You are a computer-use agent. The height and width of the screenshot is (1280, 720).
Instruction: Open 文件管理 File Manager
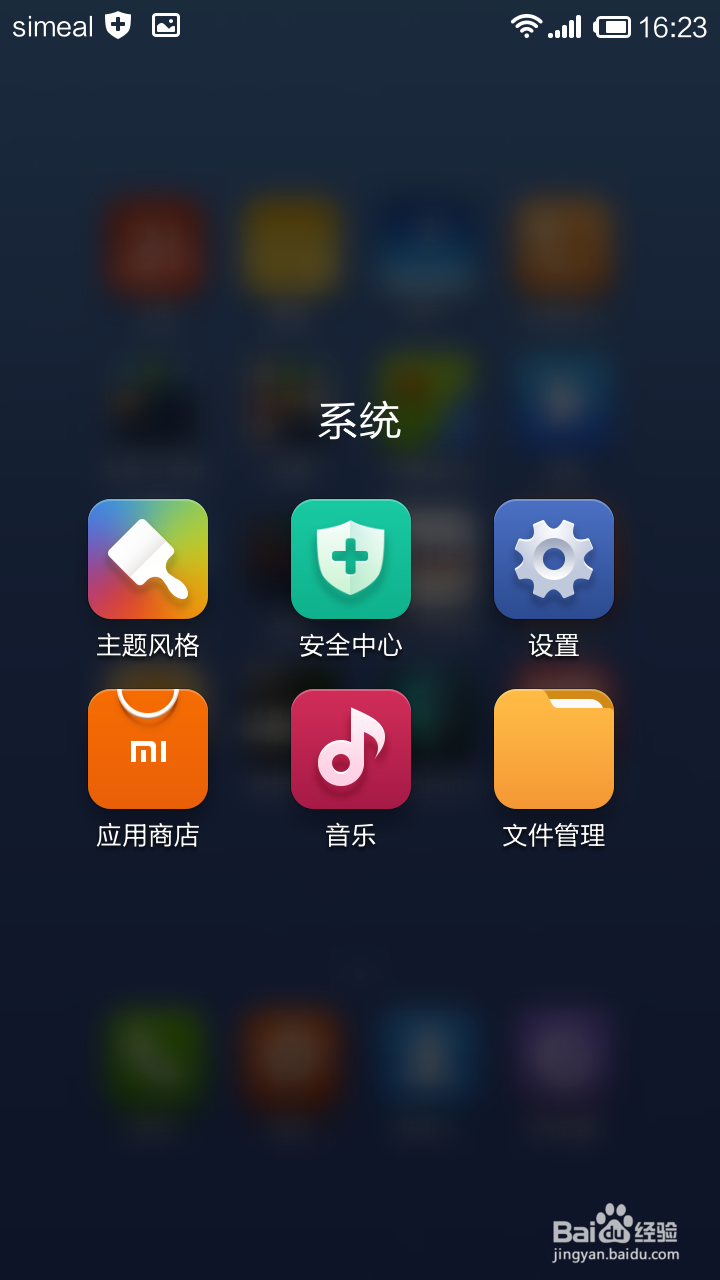(553, 749)
